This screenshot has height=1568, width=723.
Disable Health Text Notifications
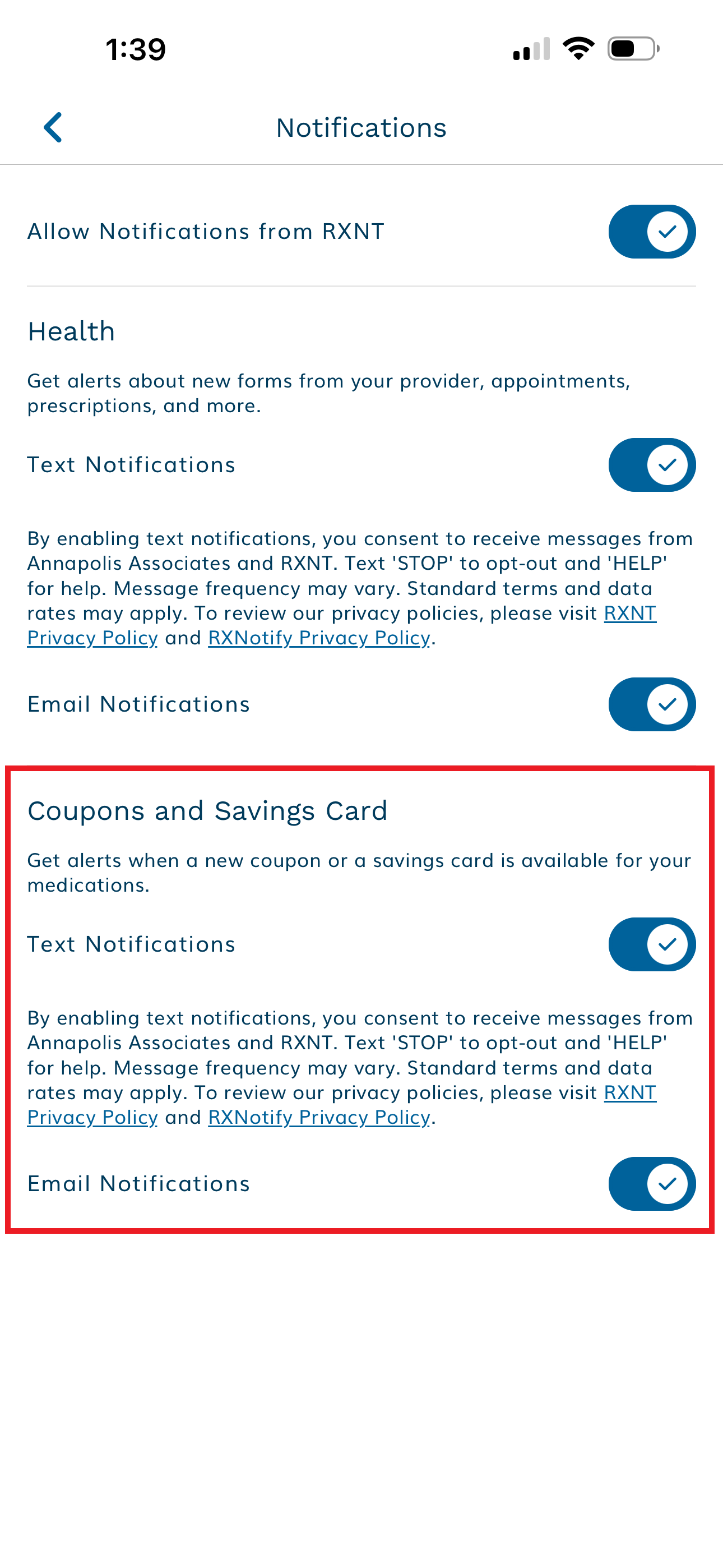(651, 465)
